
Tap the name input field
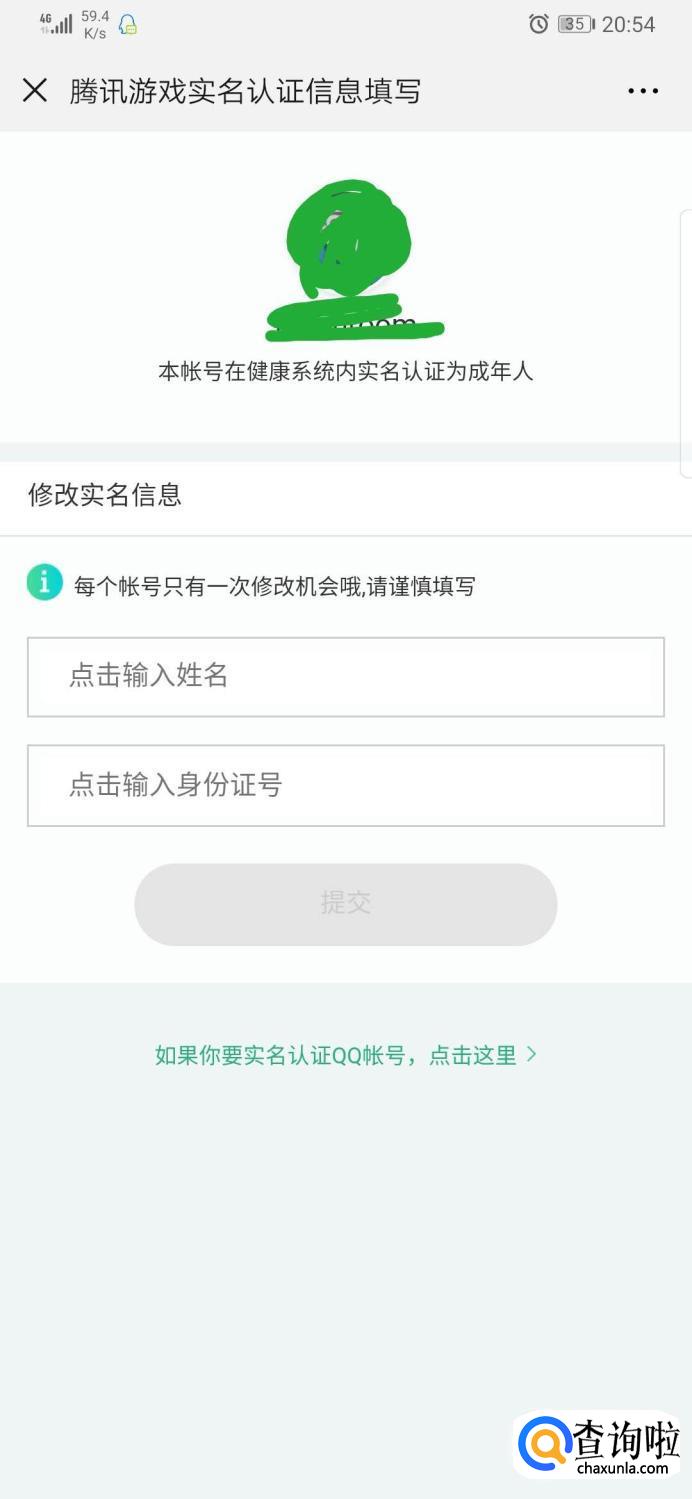pos(345,677)
